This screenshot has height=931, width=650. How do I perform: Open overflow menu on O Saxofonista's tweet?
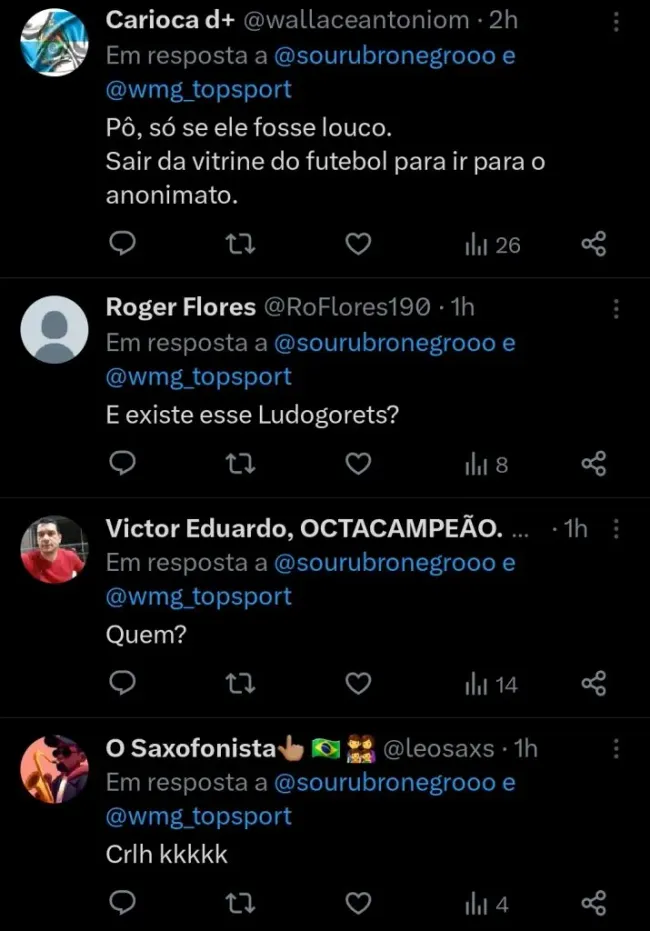click(x=616, y=749)
